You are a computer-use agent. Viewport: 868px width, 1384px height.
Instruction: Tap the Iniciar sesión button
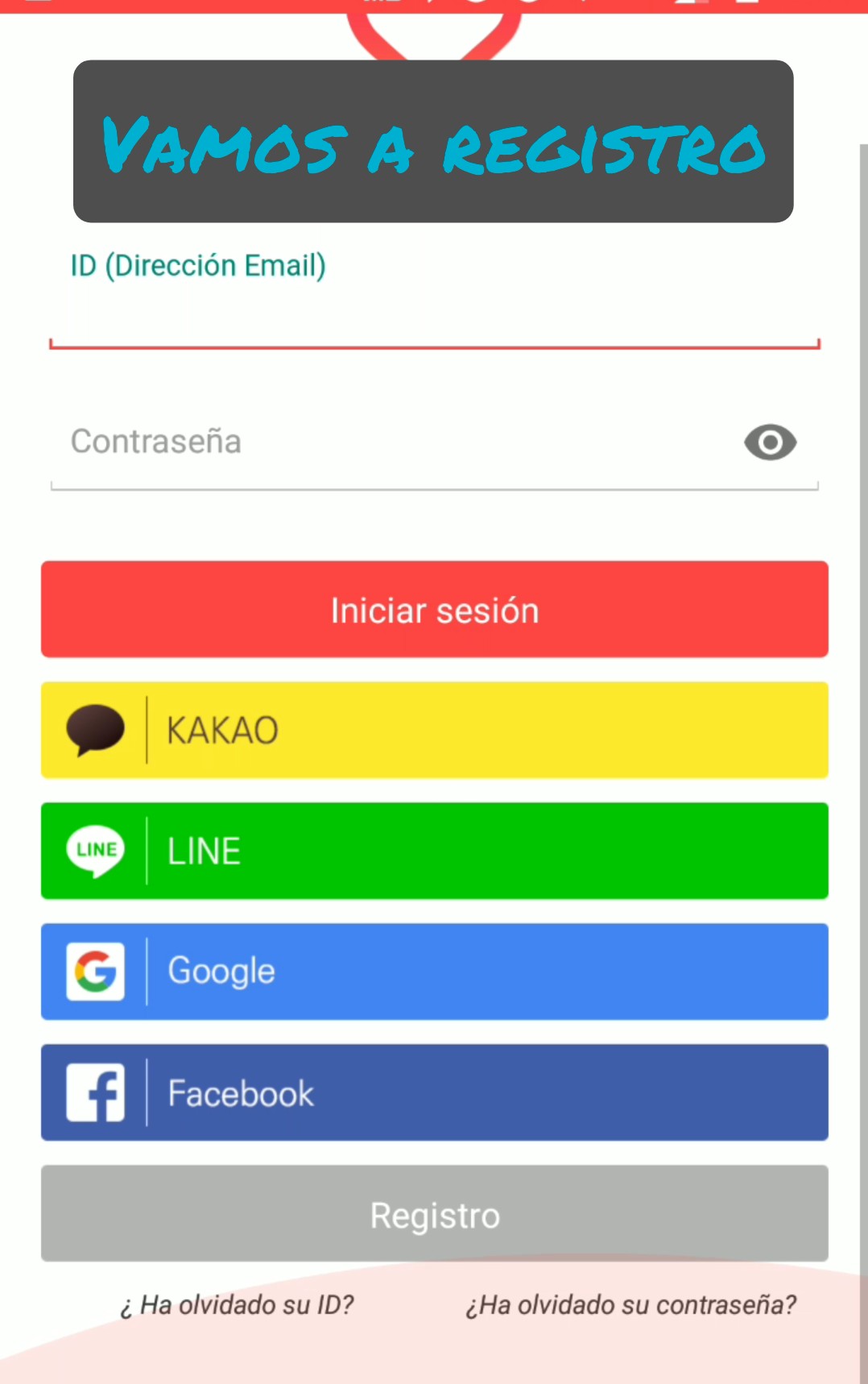point(435,610)
